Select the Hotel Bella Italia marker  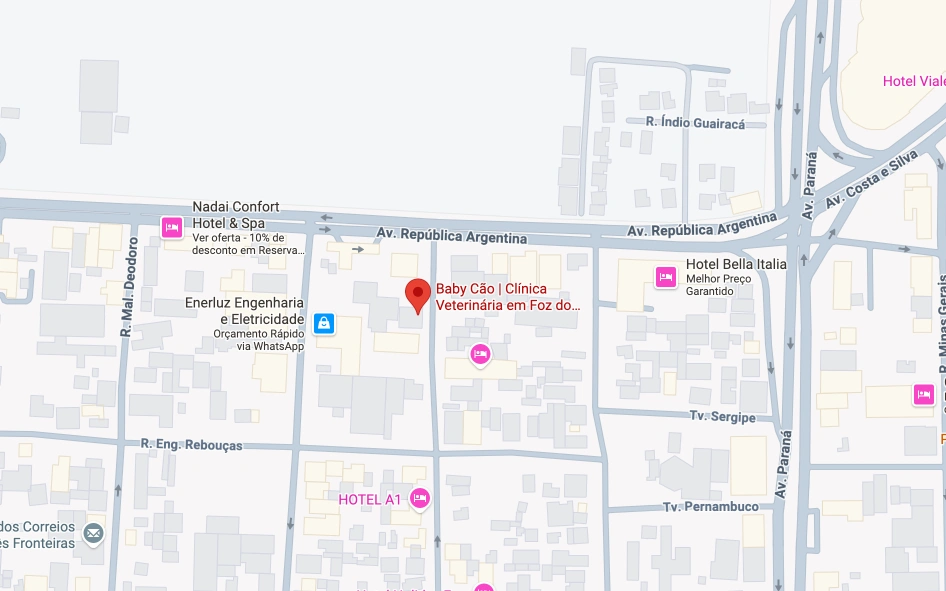tap(666, 277)
